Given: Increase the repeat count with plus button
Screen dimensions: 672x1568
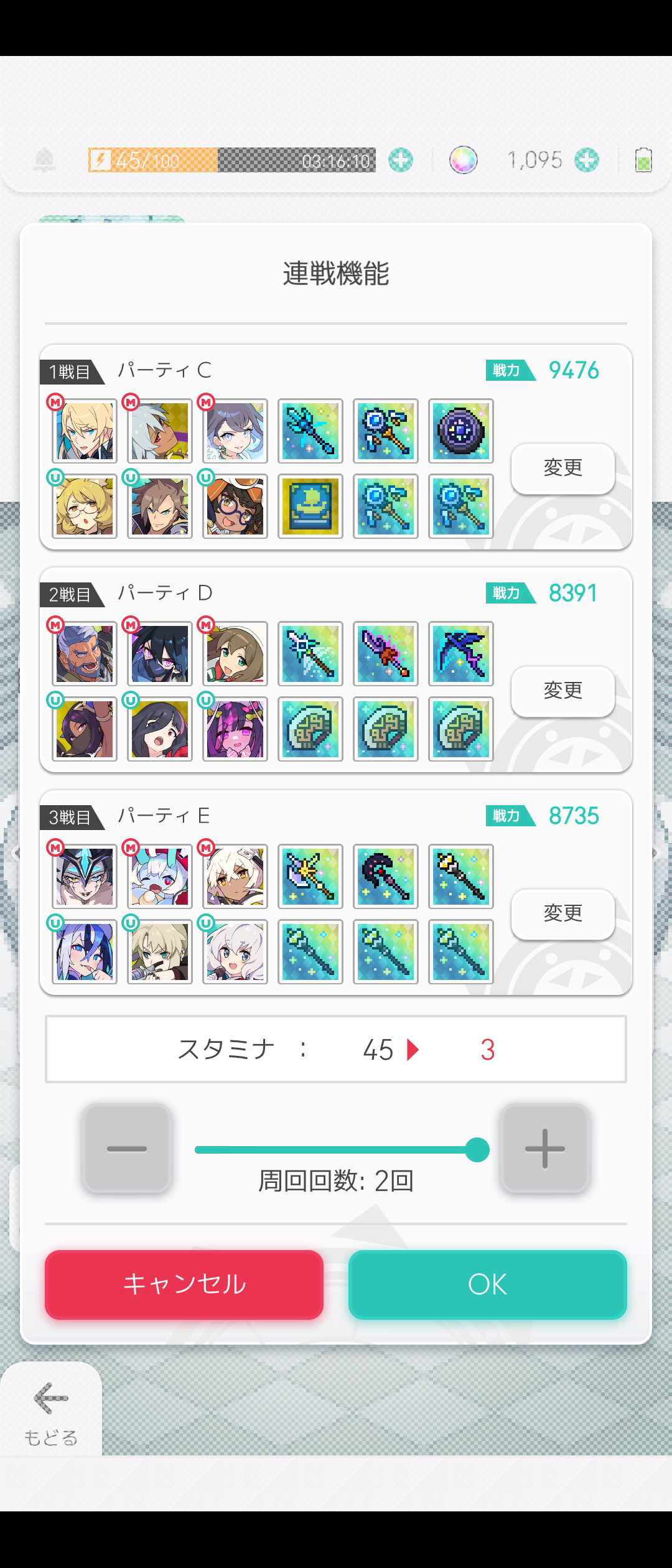Looking at the screenshot, I should point(545,1148).
